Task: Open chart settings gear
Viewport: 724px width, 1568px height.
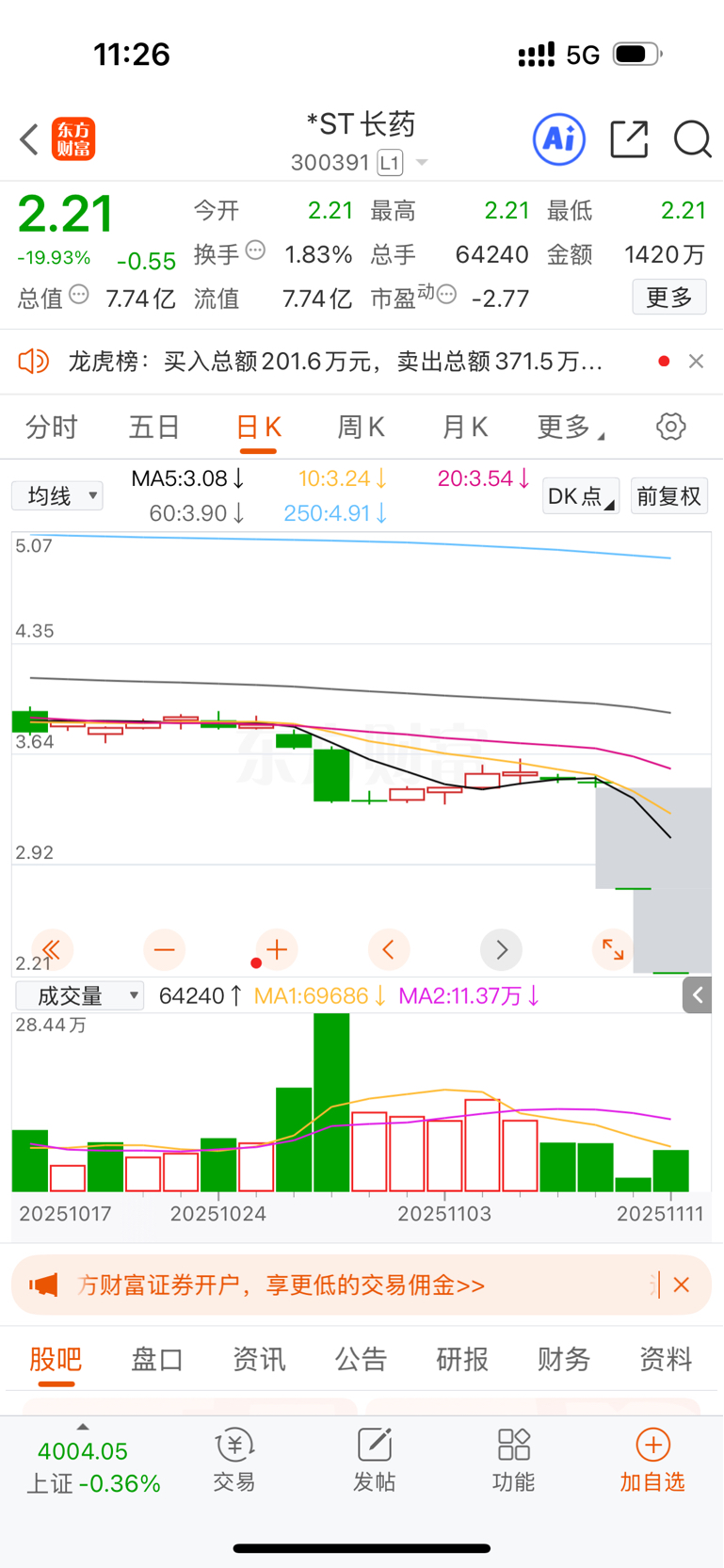Action: pos(670,427)
